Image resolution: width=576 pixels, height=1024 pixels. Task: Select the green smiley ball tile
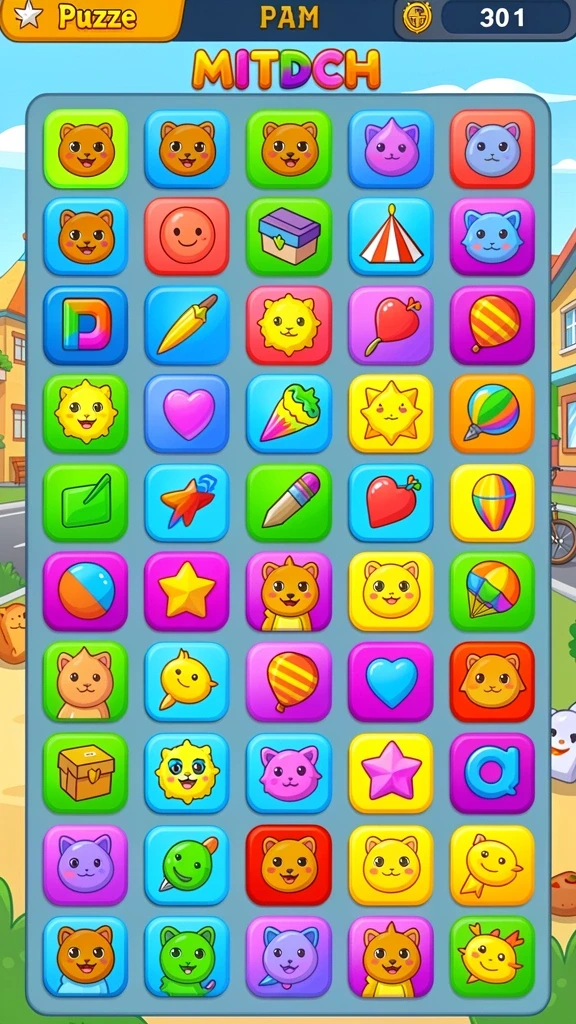click(x=187, y=865)
